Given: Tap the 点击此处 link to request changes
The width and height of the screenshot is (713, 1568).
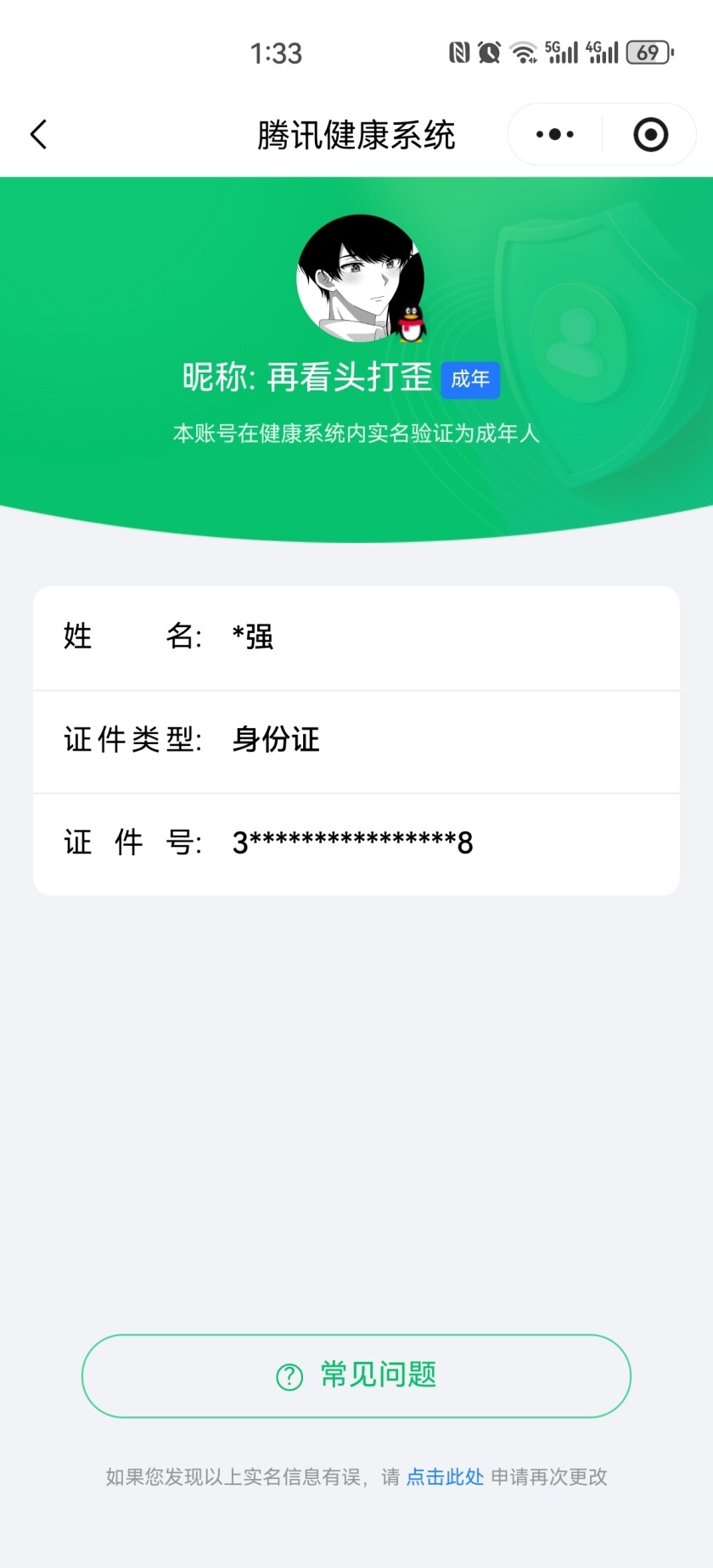Looking at the screenshot, I should coord(445,1477).
